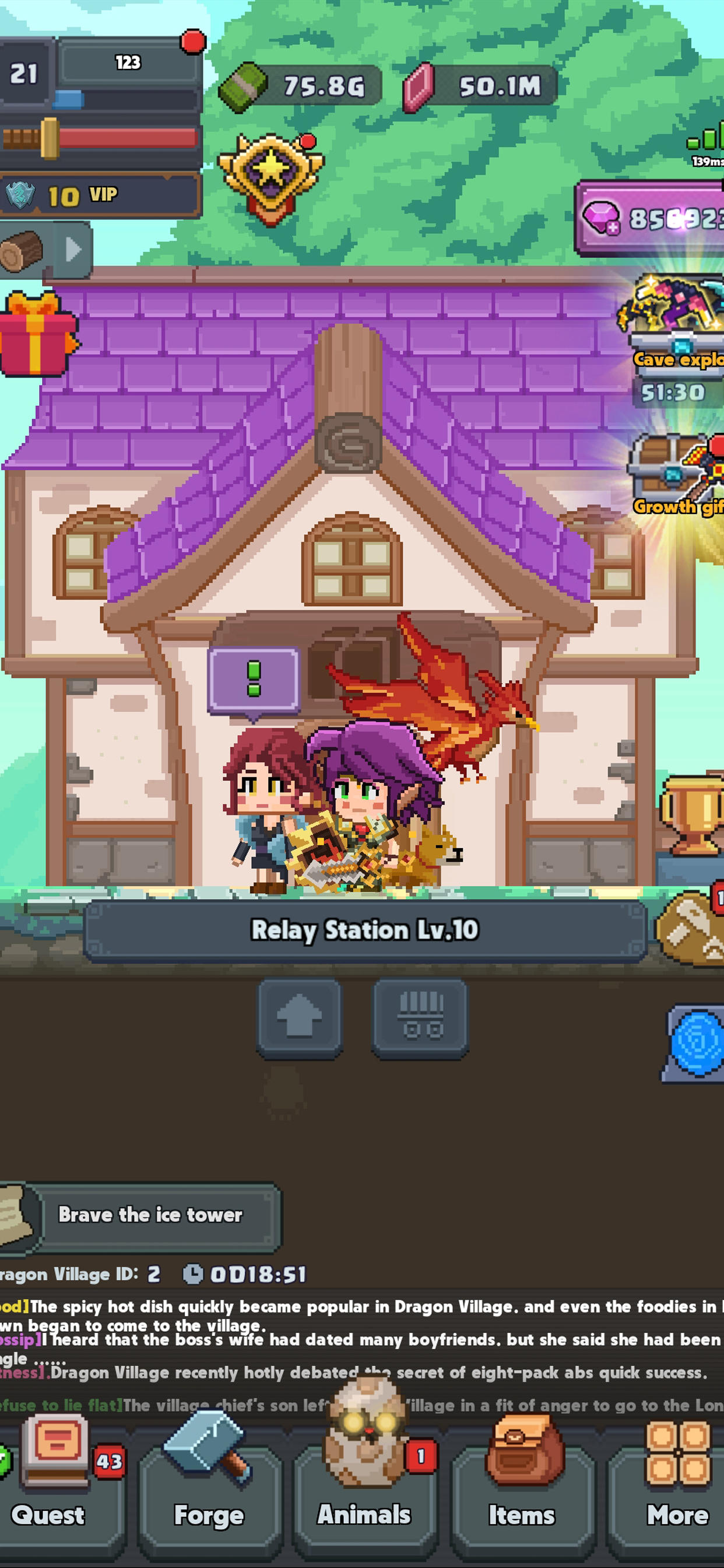Open the player level 21 profile
Image resolution: width=724 pixels, height=1568 pixels.
[x=24, y=74]
